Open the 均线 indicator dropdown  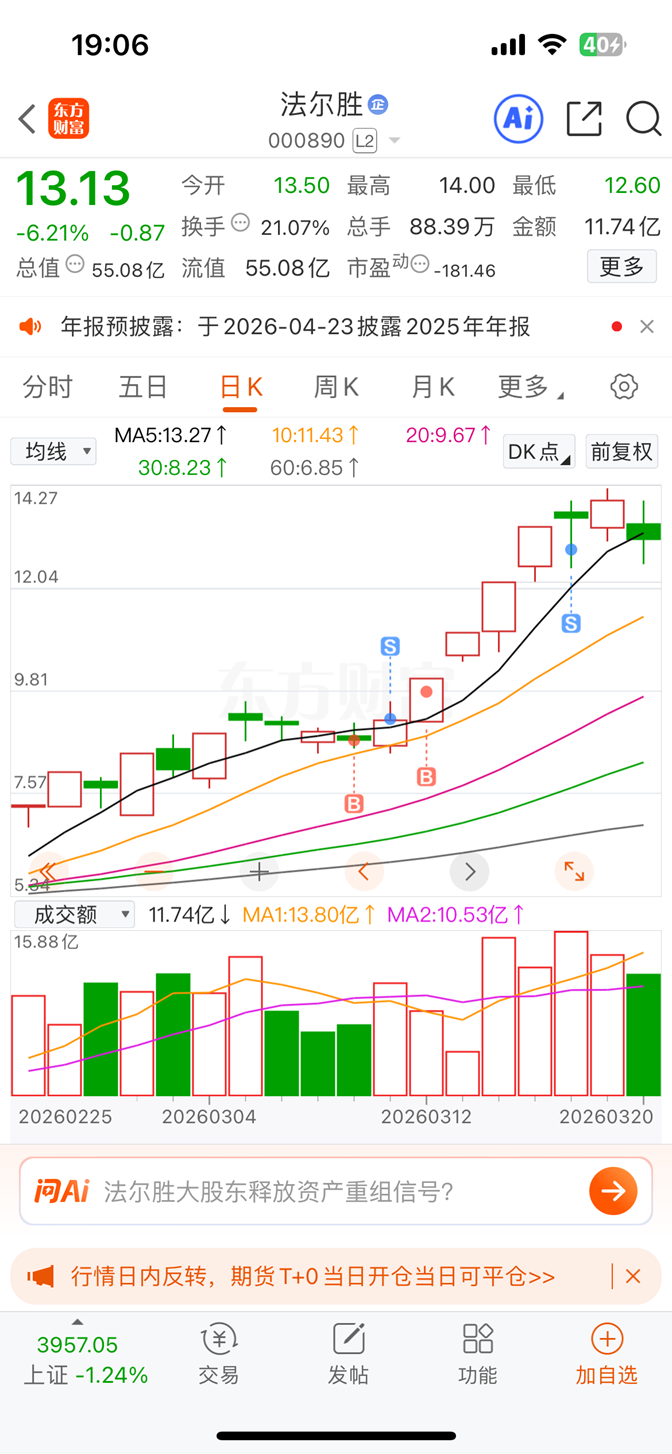[x=54, y=452]
